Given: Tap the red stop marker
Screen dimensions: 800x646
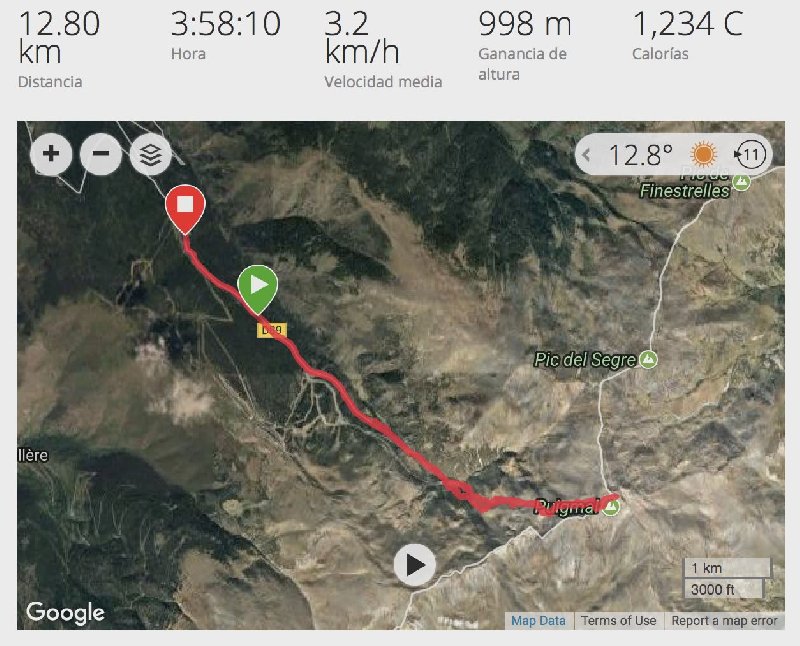Looking at the screenshot, I should tap(185, 205).
